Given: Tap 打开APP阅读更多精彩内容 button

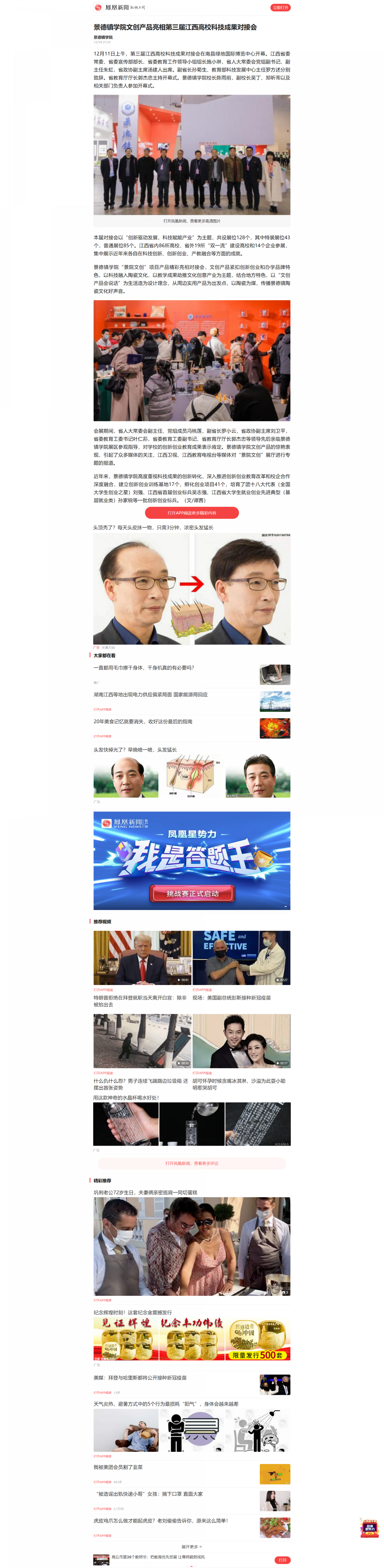Looking at the screenshot, I should [x=192, y=513].
